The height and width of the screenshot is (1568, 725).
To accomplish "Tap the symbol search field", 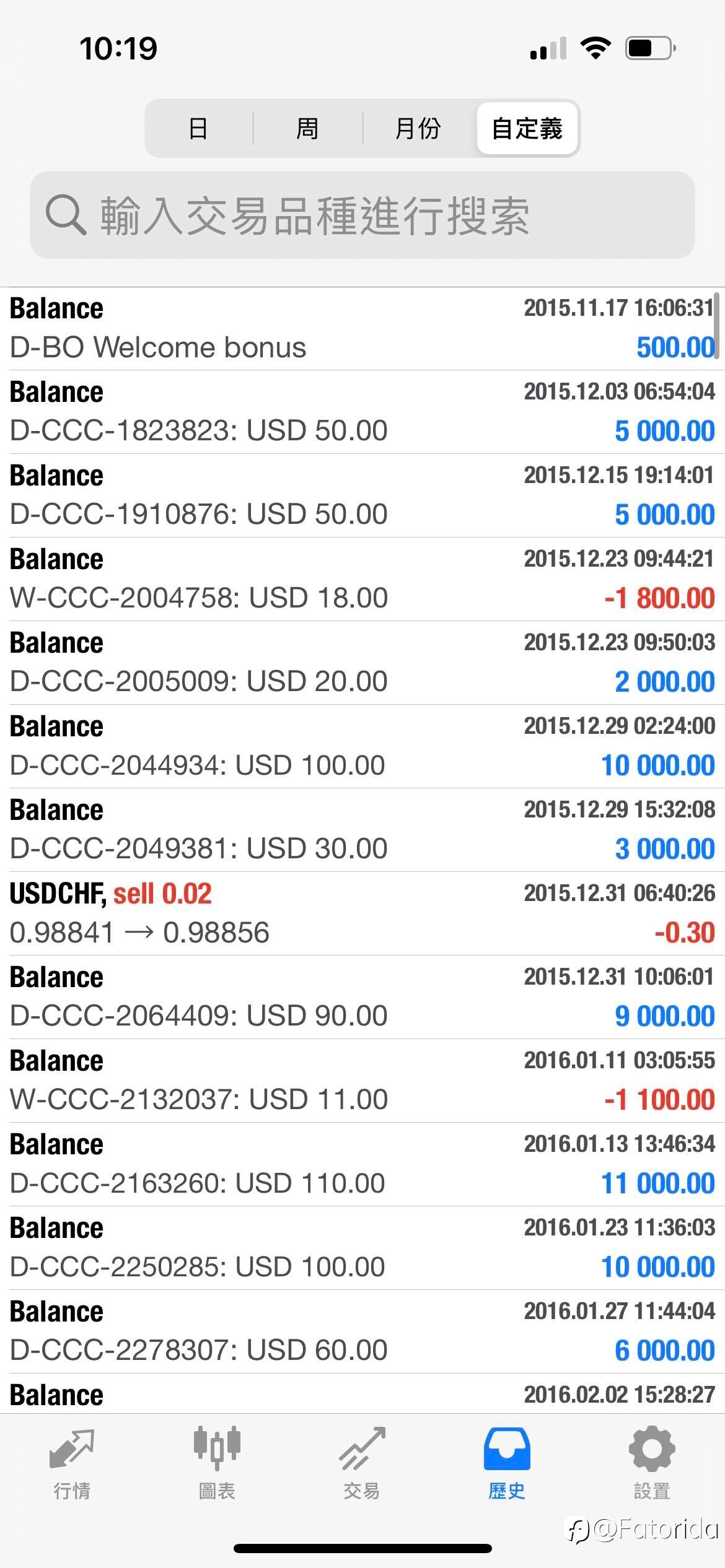I will click(x=362, y=215).
